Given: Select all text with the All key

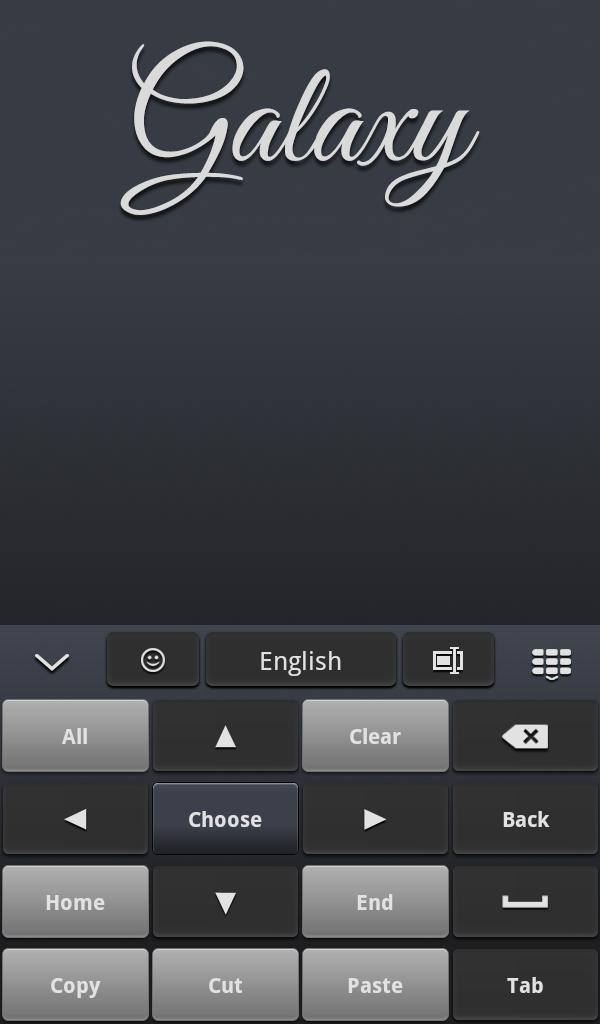Looking at the screenshot, I should point(75,736).
